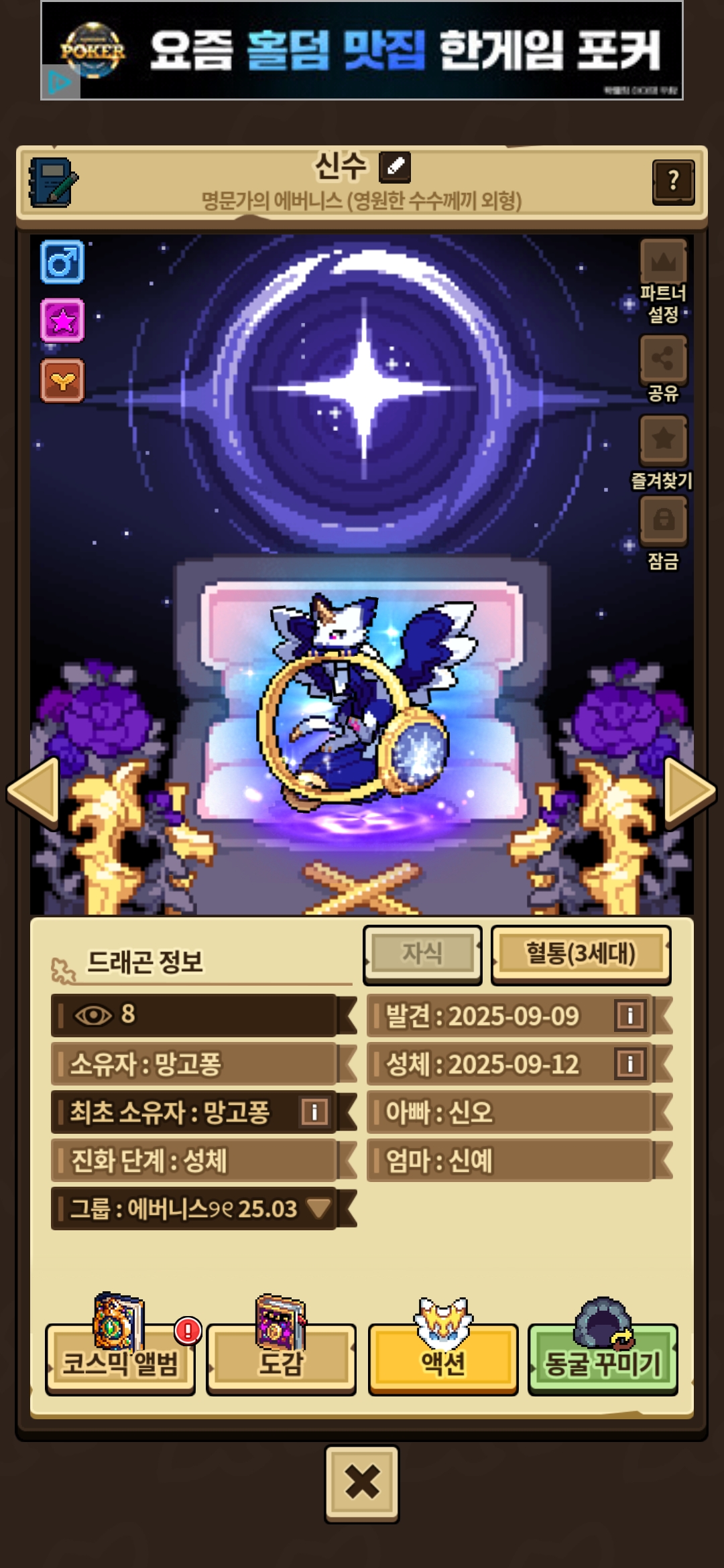Open the 코스믹 앨범
This screenshot has height=1568, width=724.
pyautogui.click(x=120, y=1362)
